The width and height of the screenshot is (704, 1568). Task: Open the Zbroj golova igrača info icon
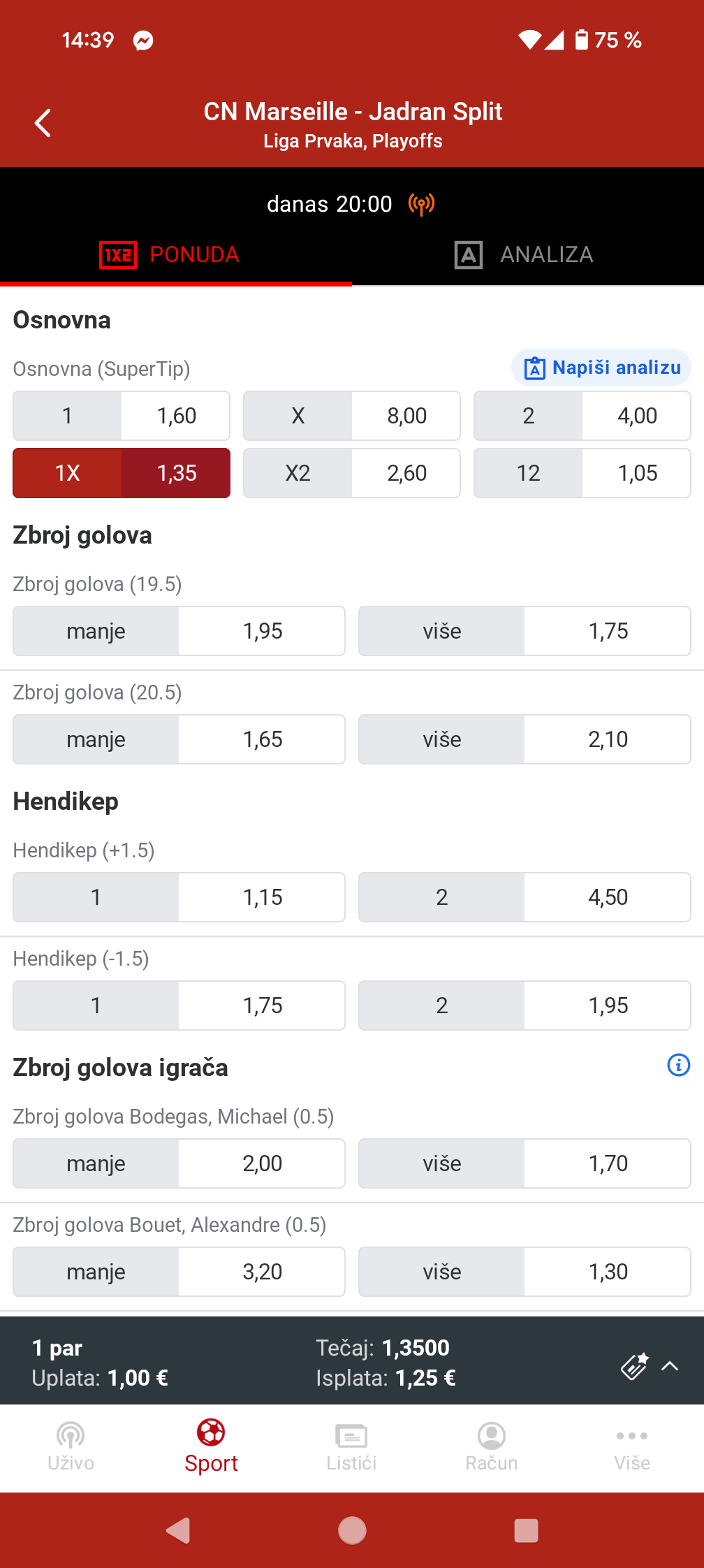click(678, 1065)
